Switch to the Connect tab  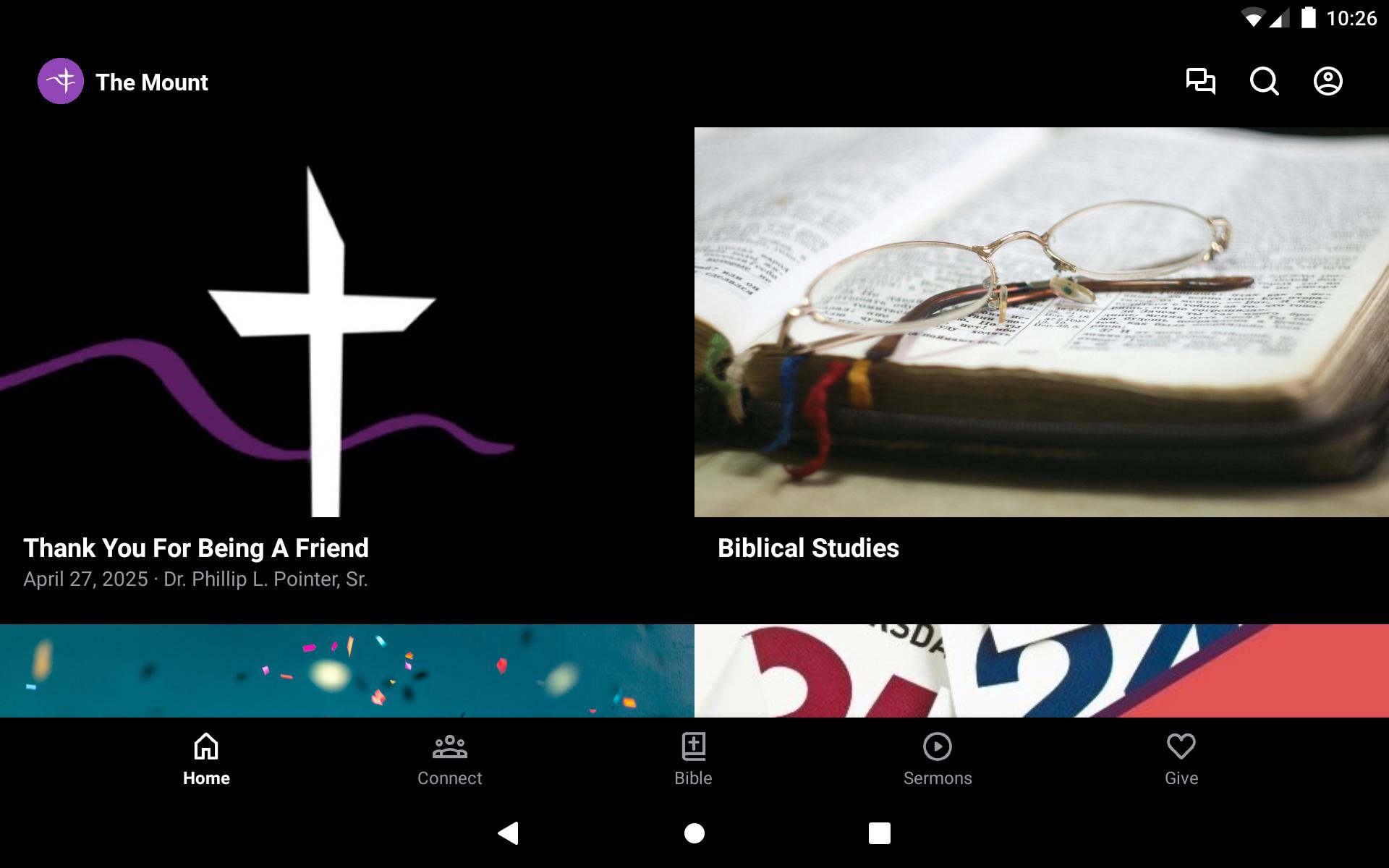tap(449, 759)
